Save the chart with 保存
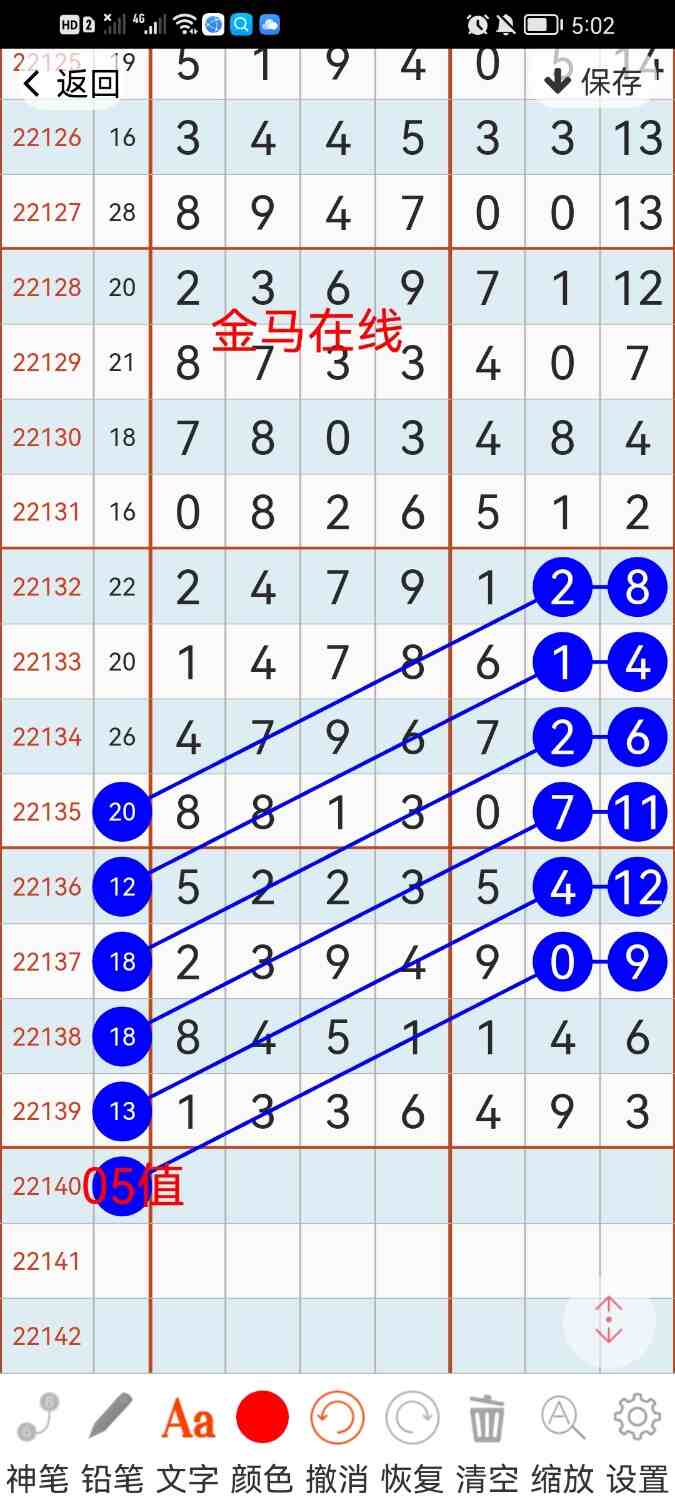The image size is (675, 1500). (x=596, y=82)
